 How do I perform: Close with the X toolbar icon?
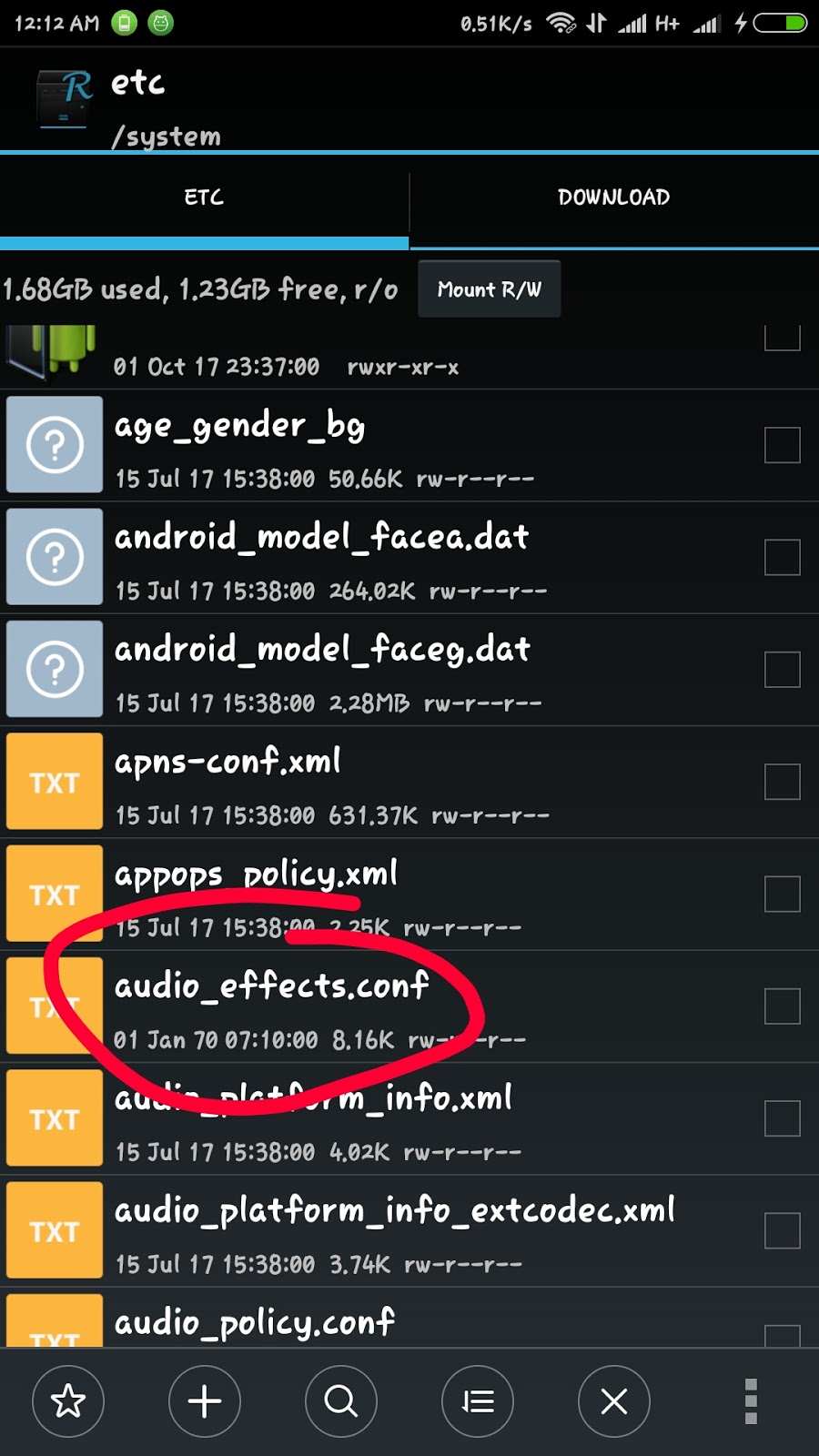pos(614,1401)
